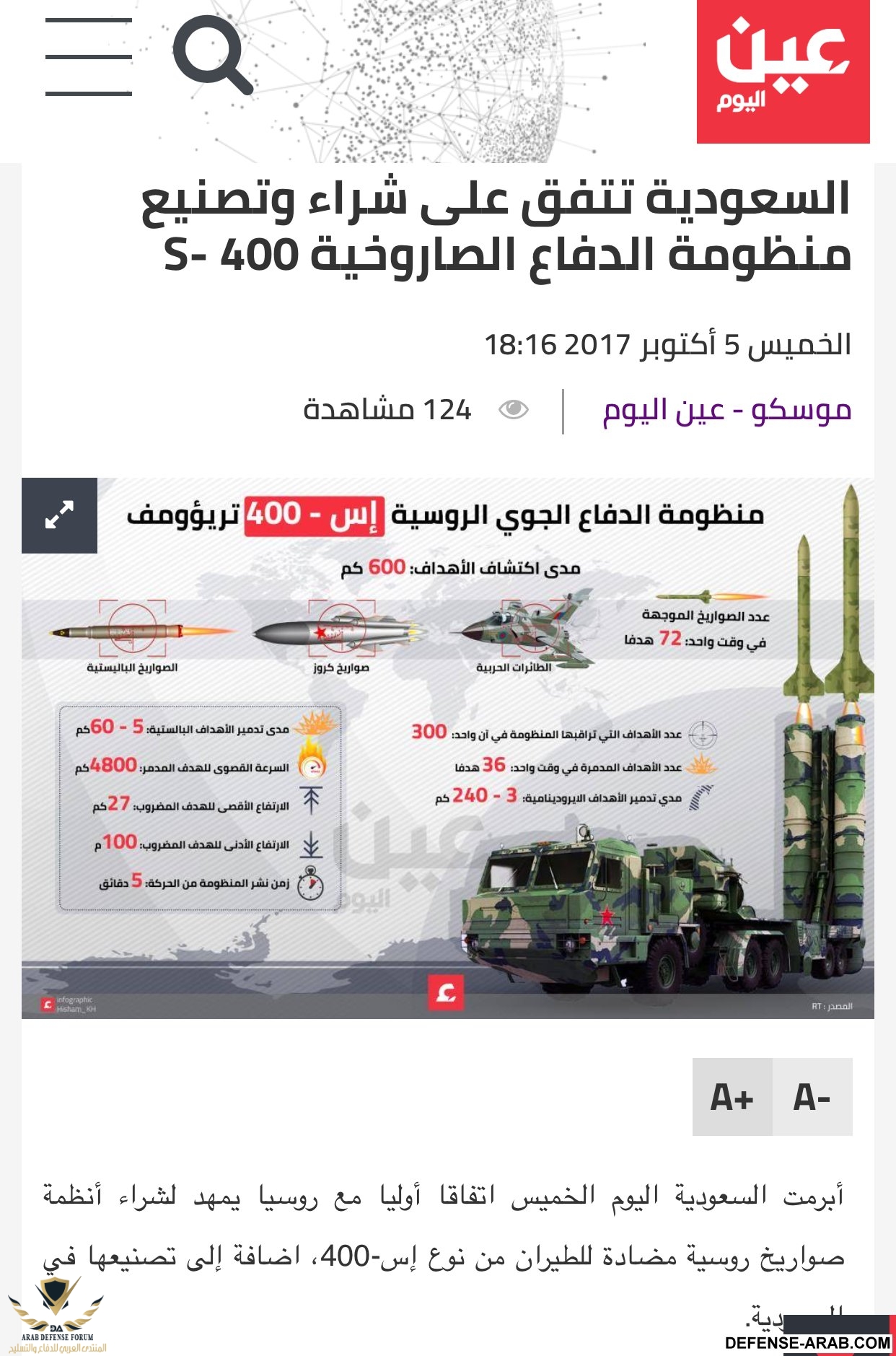Screen dimensions: 896x1356
Task: Increase text size with A+
Action: coord(732,1097)
